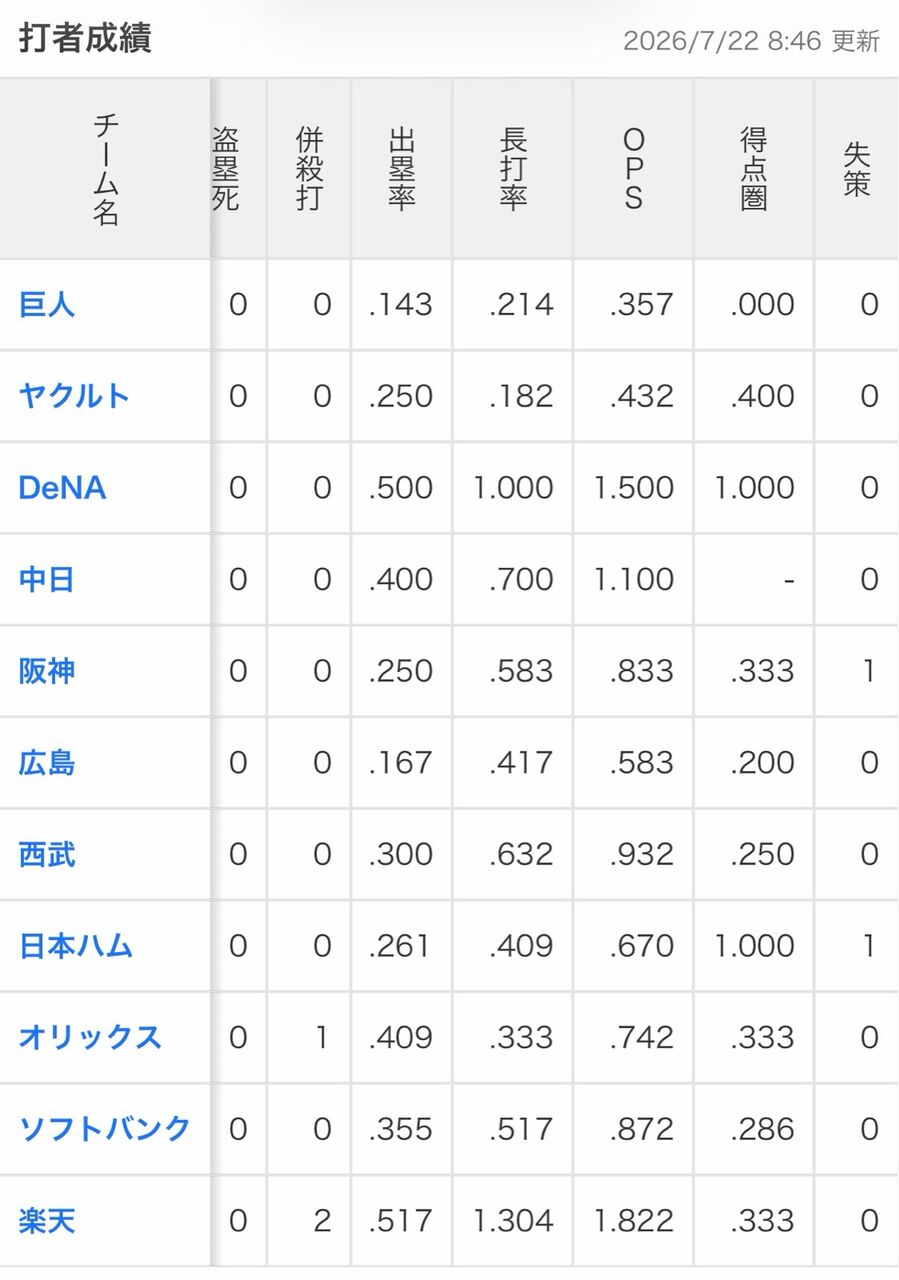Image resolution: width=899 pixels, height=1280 pixels.
Task: Open the 楽天 team page
Action: coord(47,1221)
